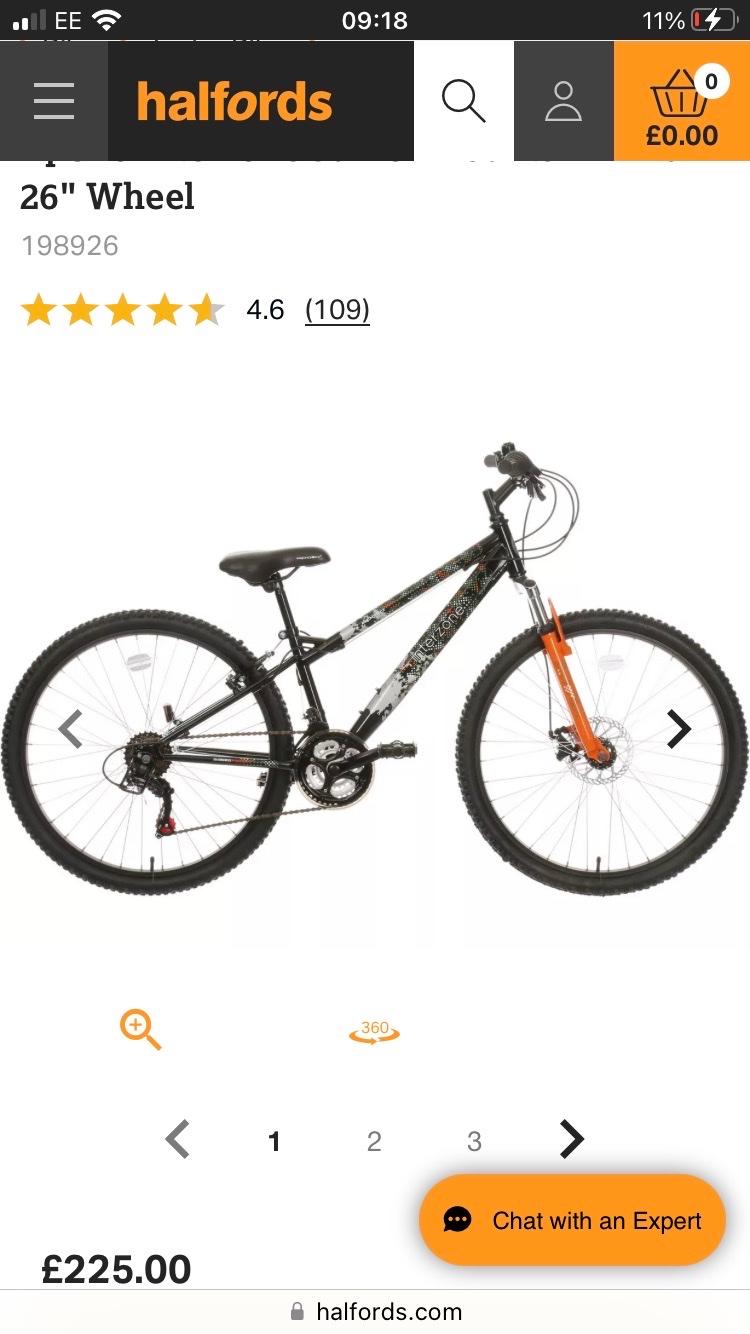Go to the Halfords home logo

[235, 102]
